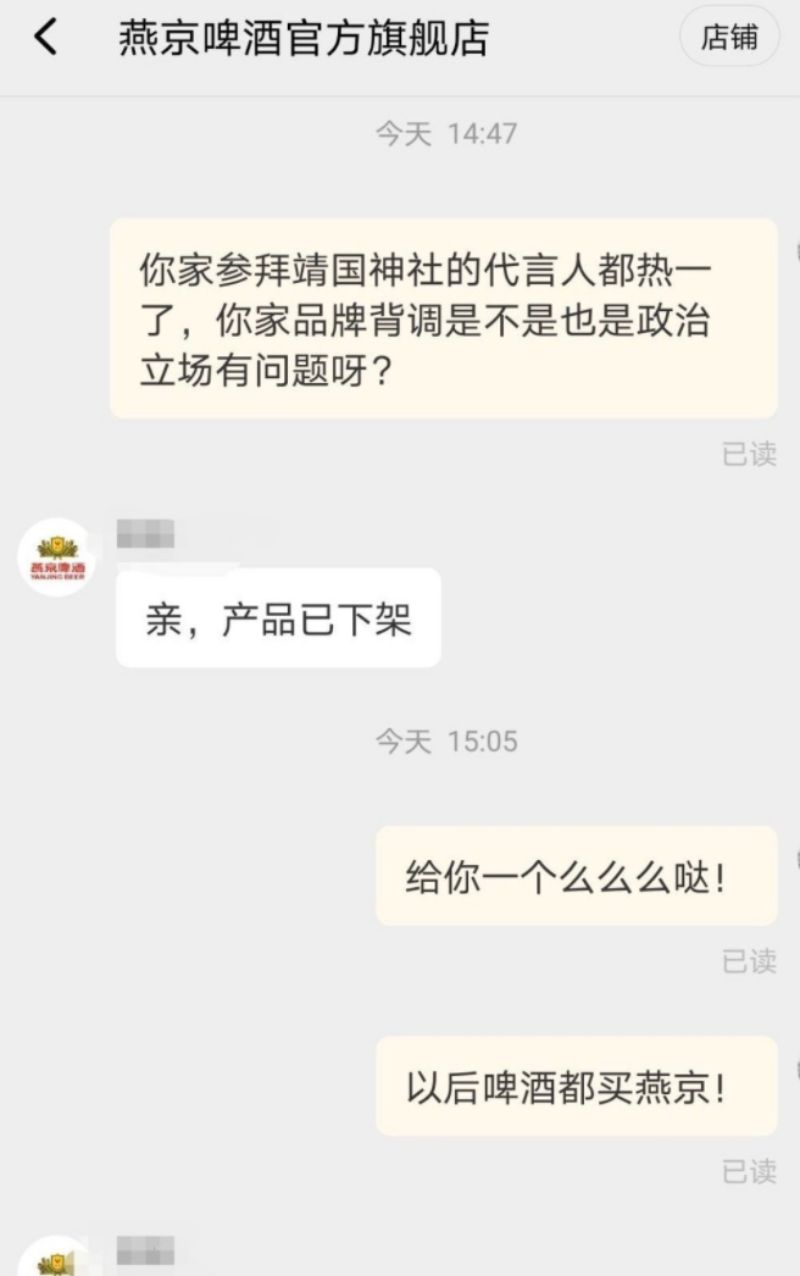Go back from the Yanjing Beer chat

coord(46,38)
